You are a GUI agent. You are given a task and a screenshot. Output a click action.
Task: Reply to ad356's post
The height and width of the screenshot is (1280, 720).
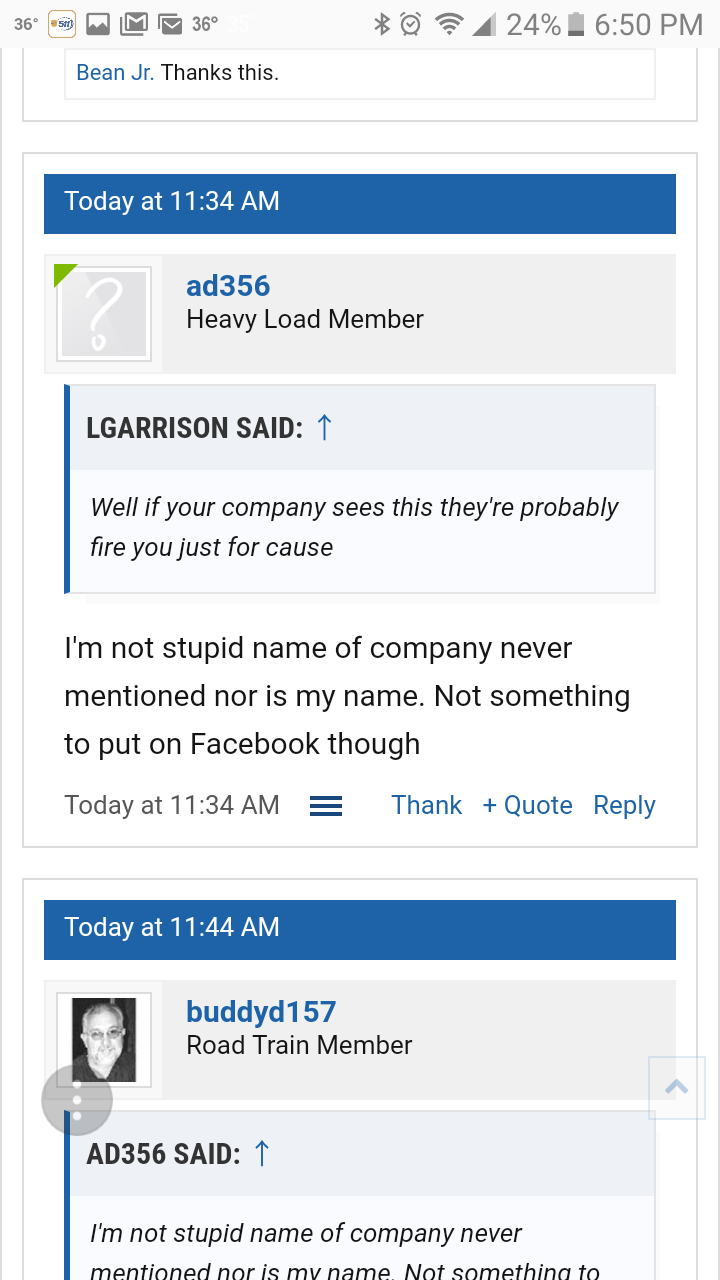(x=624, y=805)
